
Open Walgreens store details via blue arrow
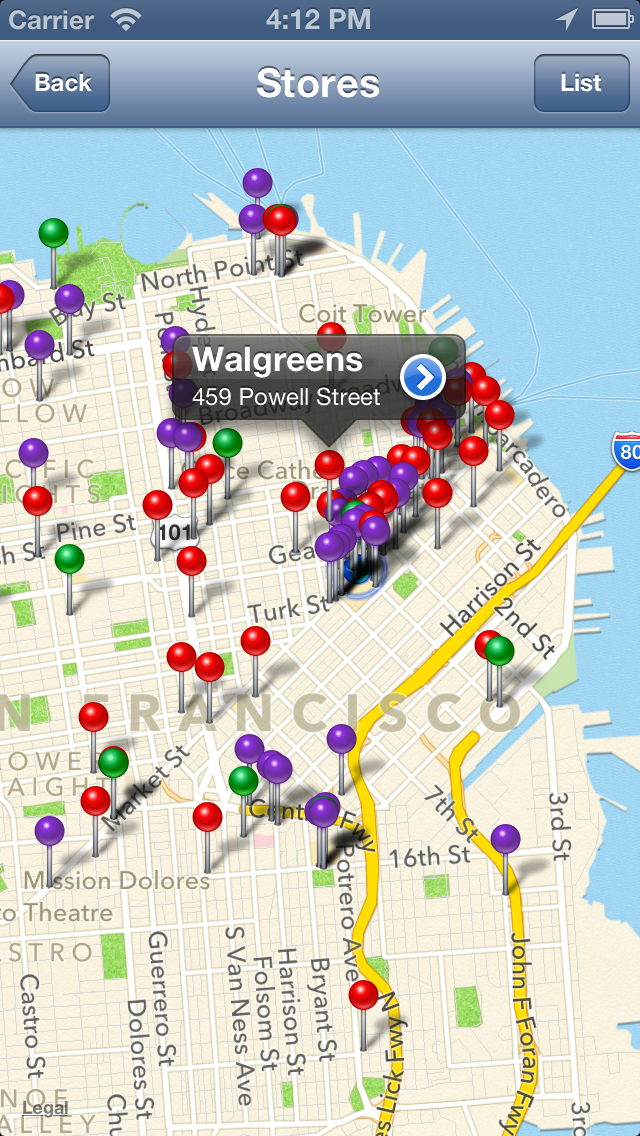(423, 377)
